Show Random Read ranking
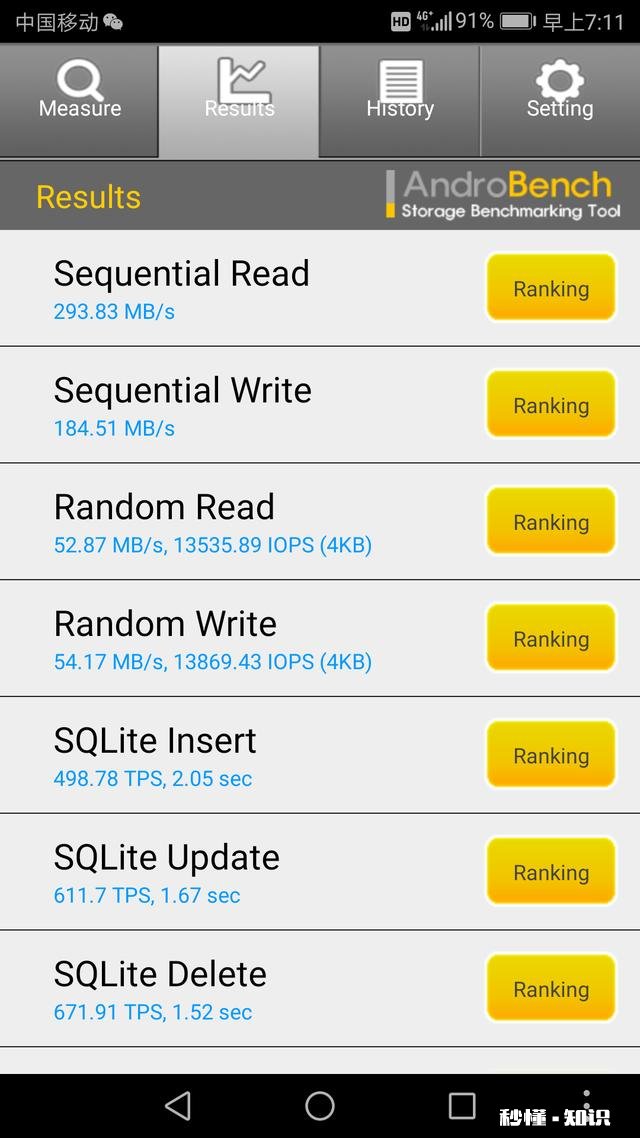 [551, 522]
